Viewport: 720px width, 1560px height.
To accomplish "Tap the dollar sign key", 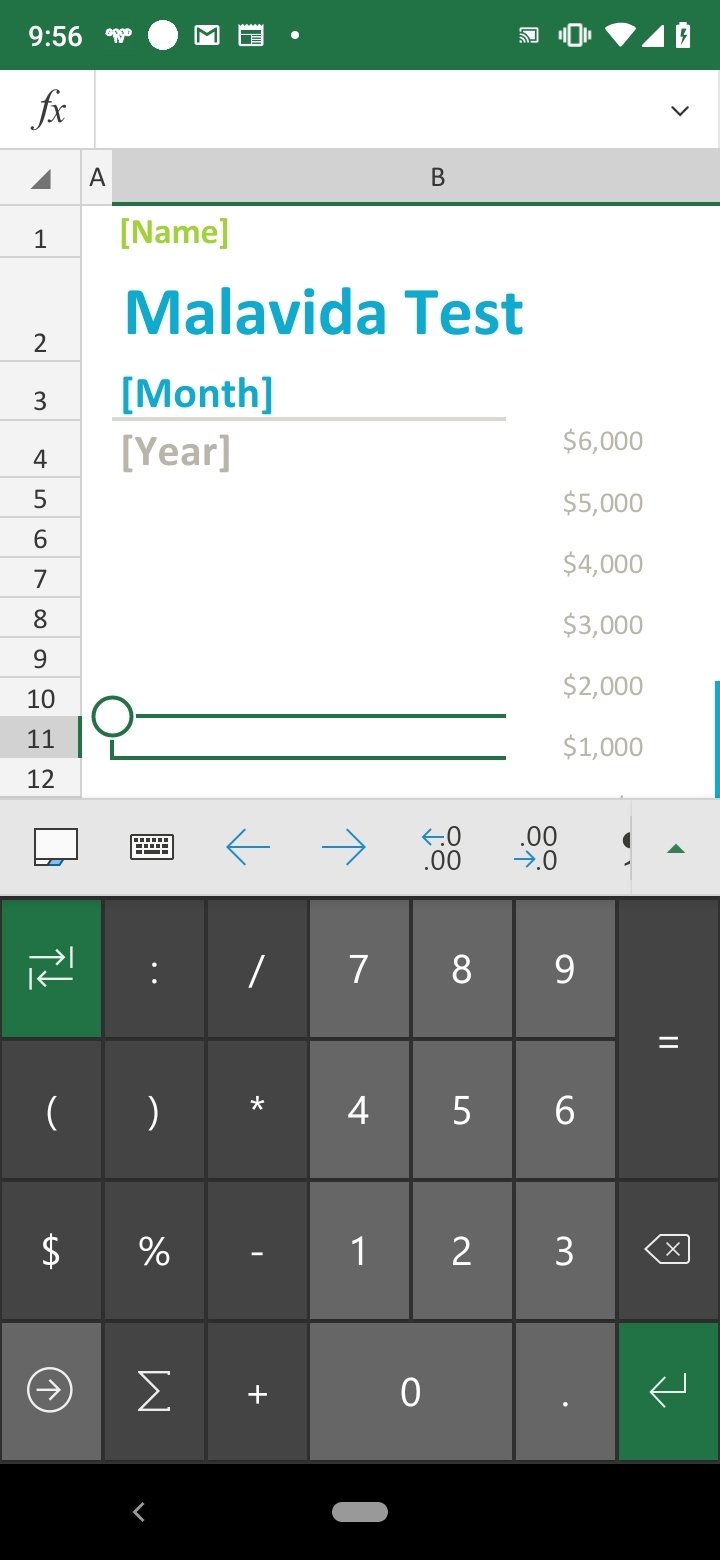I will pyautogui.click(x=51, y=1250).
